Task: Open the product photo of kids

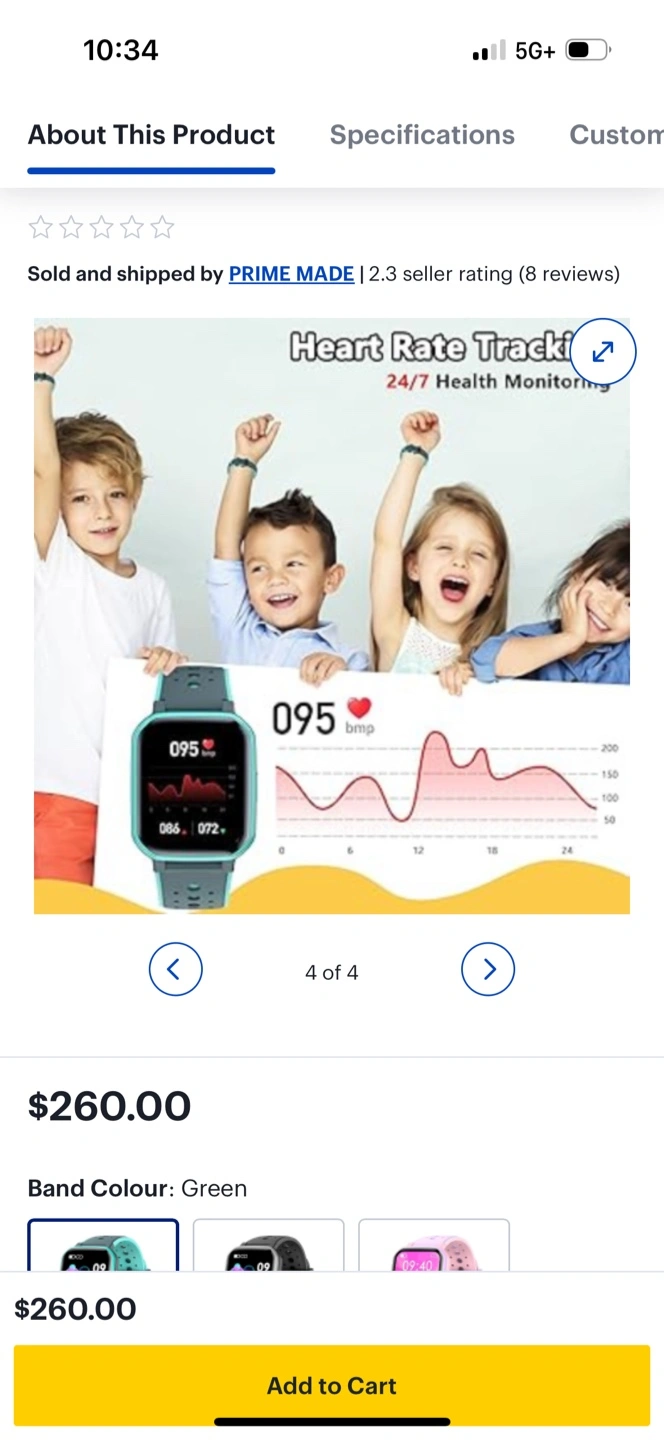Action: tap(332, 616)
